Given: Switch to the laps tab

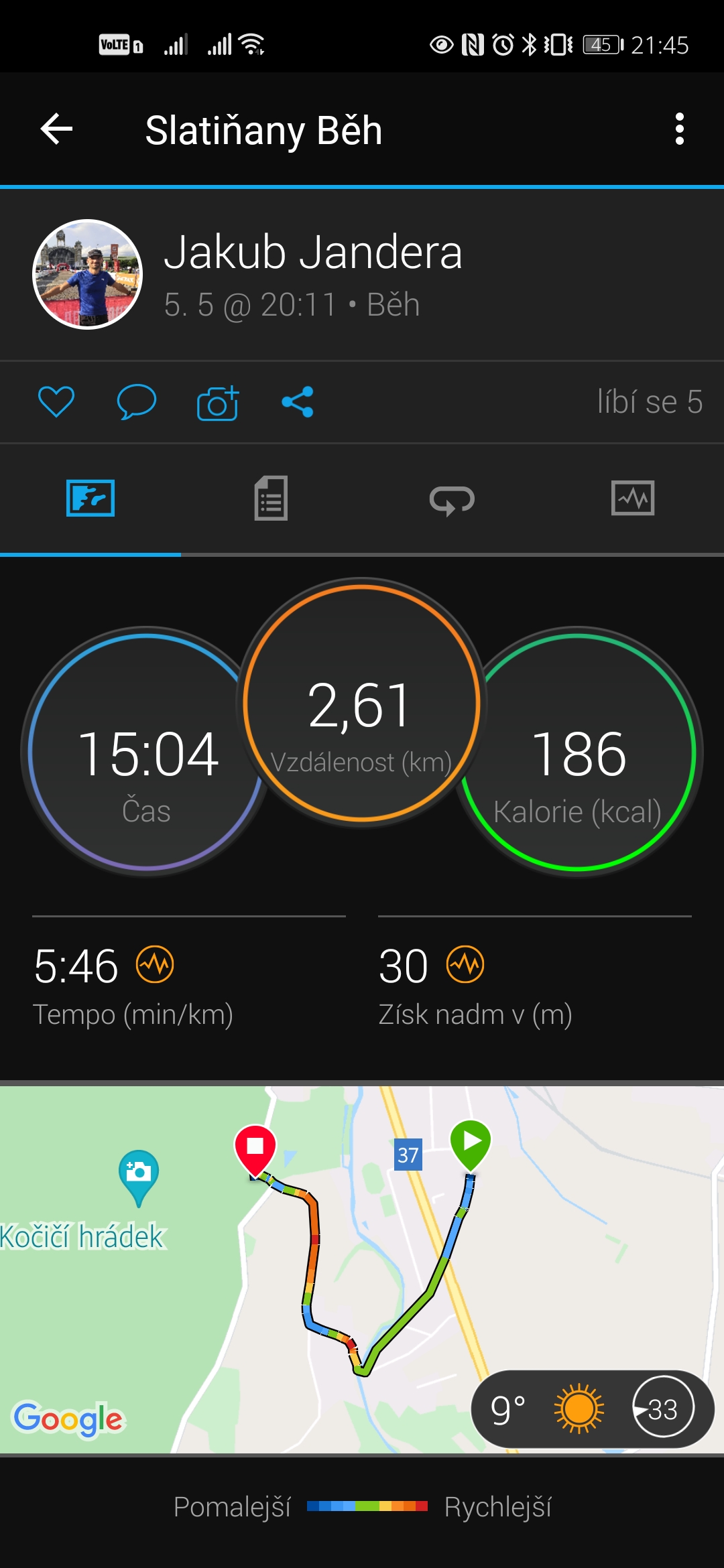Looking at the screenshot, I should coord(452,500).
